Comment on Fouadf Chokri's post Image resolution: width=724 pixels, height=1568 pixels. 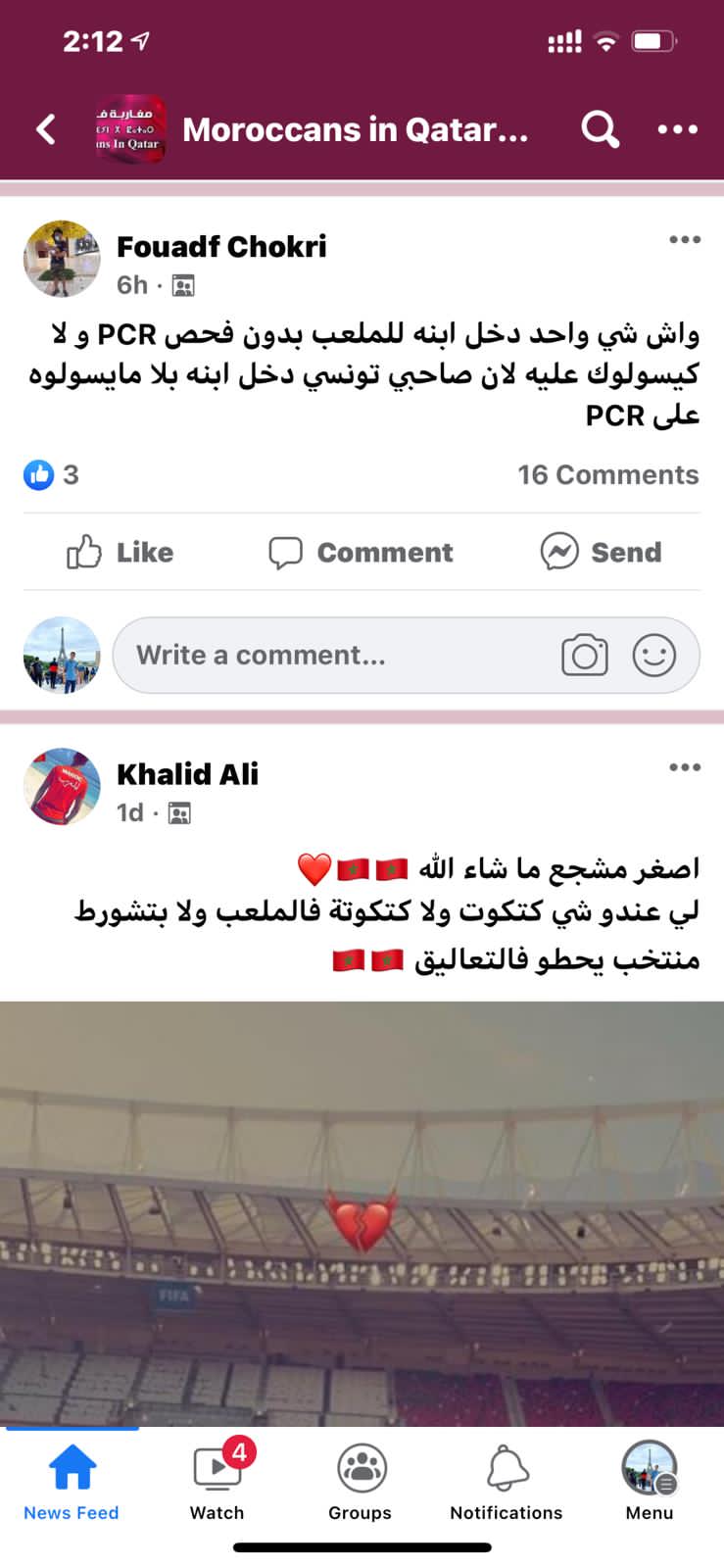click(361, 552)
